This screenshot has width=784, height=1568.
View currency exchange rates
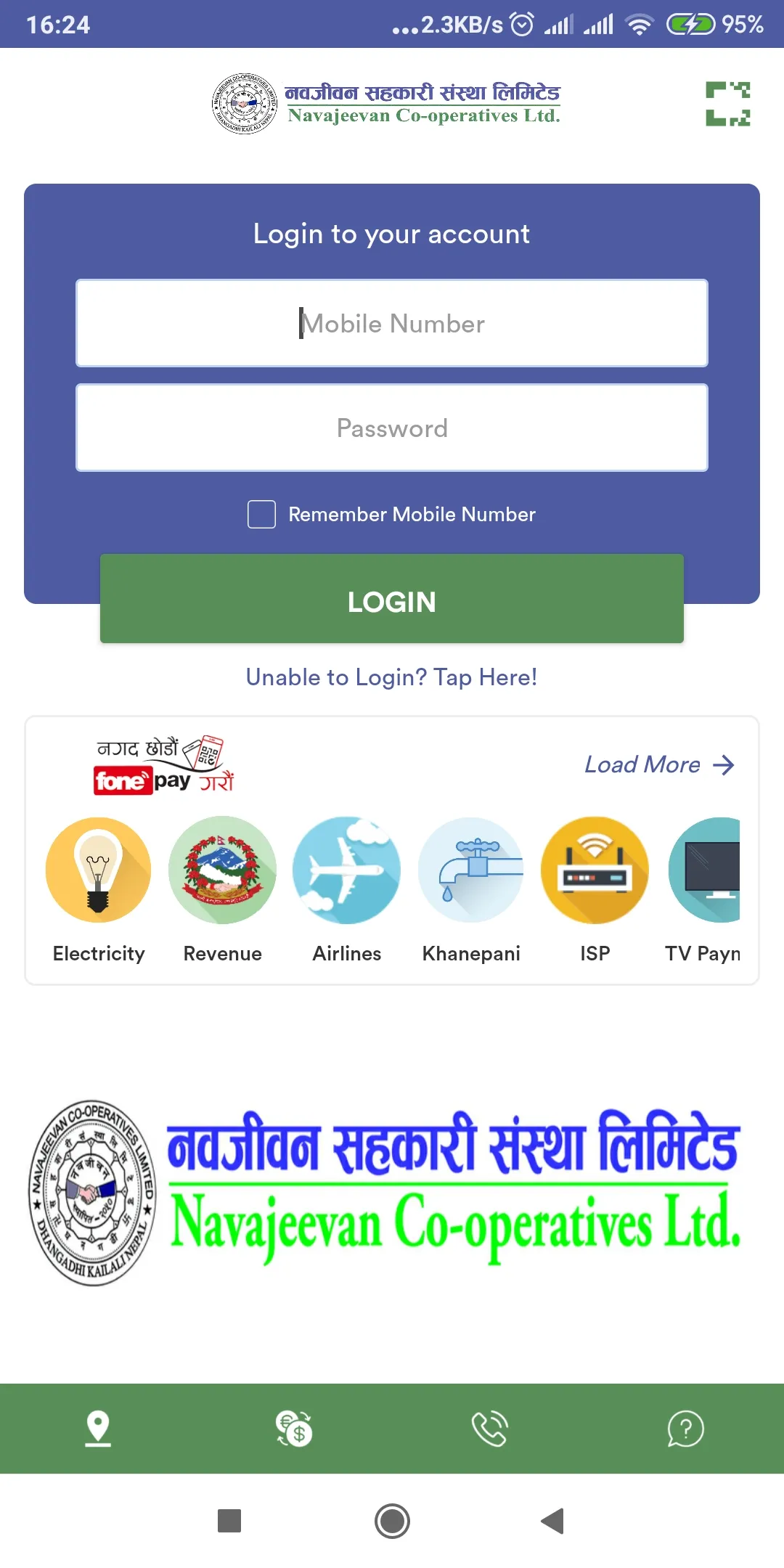point(294,1429)
